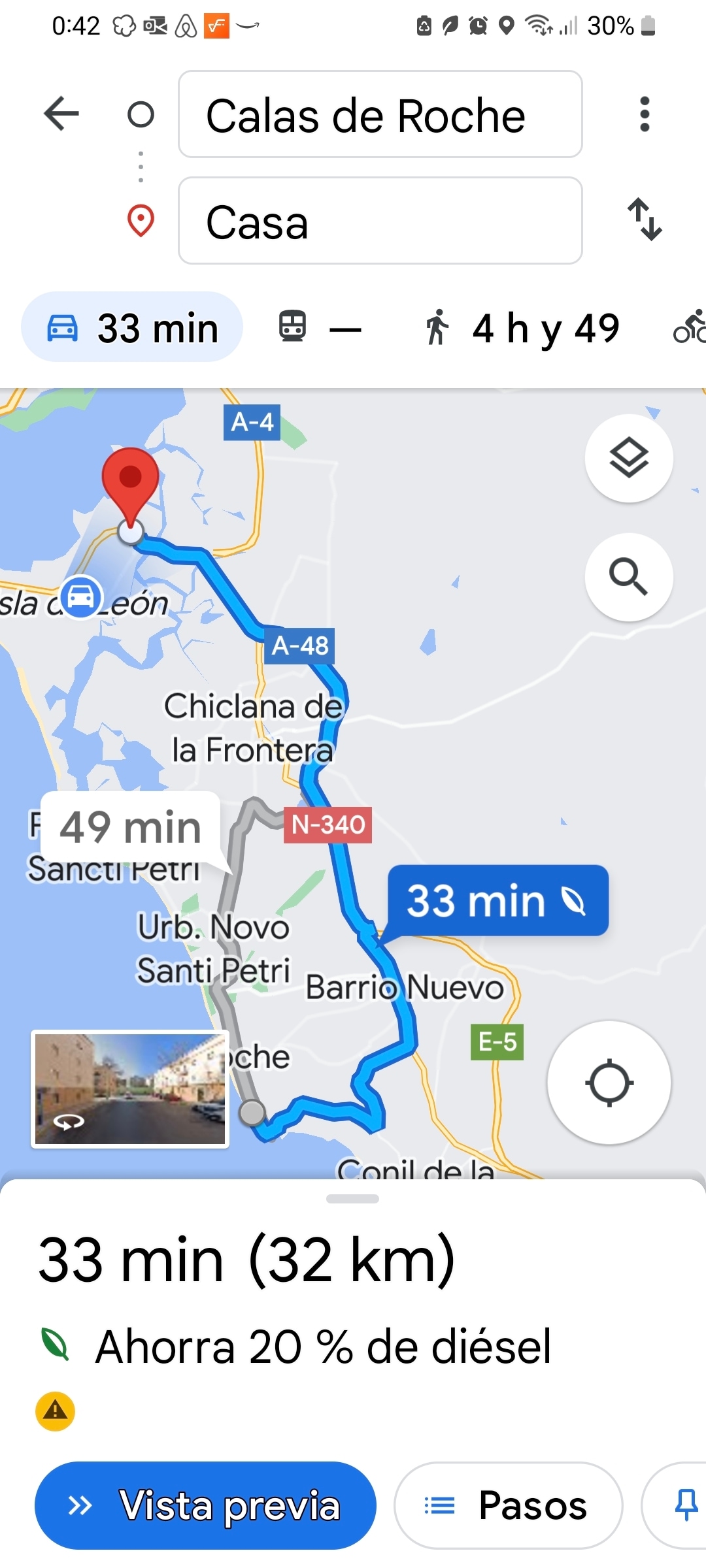The height and width of the screenshot is (1568, 706).
Task: Switch to public transit mode
Action: [320, 327]
